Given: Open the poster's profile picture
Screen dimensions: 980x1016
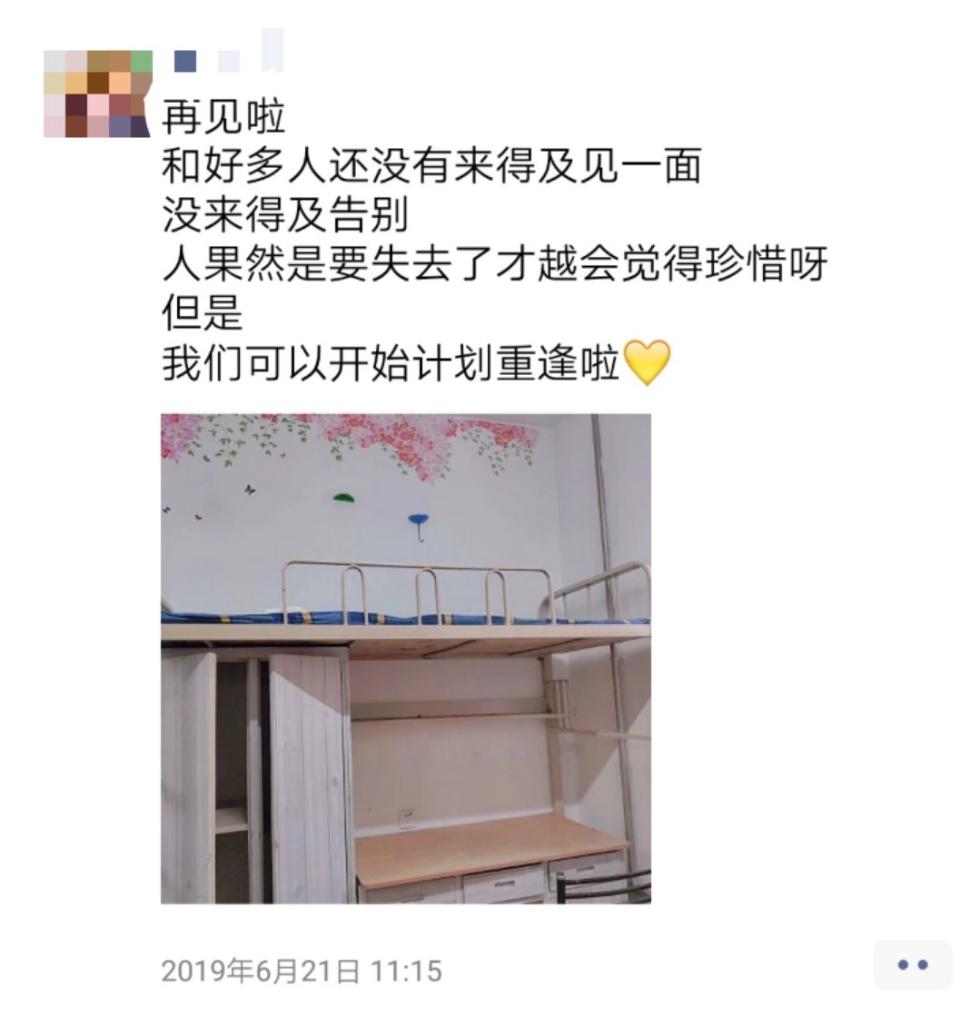Looking at the screenshot, I should (x=97, y=93).
